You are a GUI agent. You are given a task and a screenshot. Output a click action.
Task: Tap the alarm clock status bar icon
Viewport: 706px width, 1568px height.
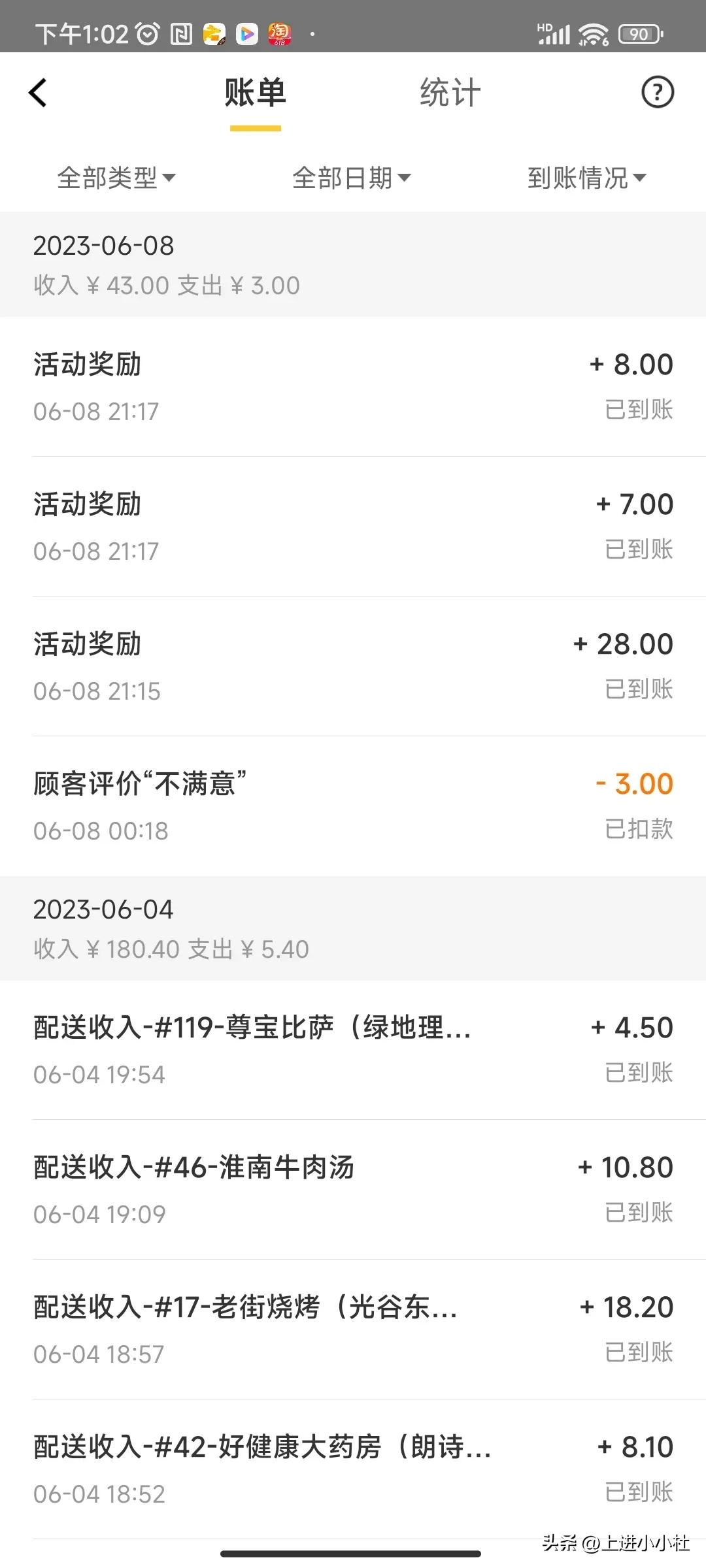tap(147, 33)
